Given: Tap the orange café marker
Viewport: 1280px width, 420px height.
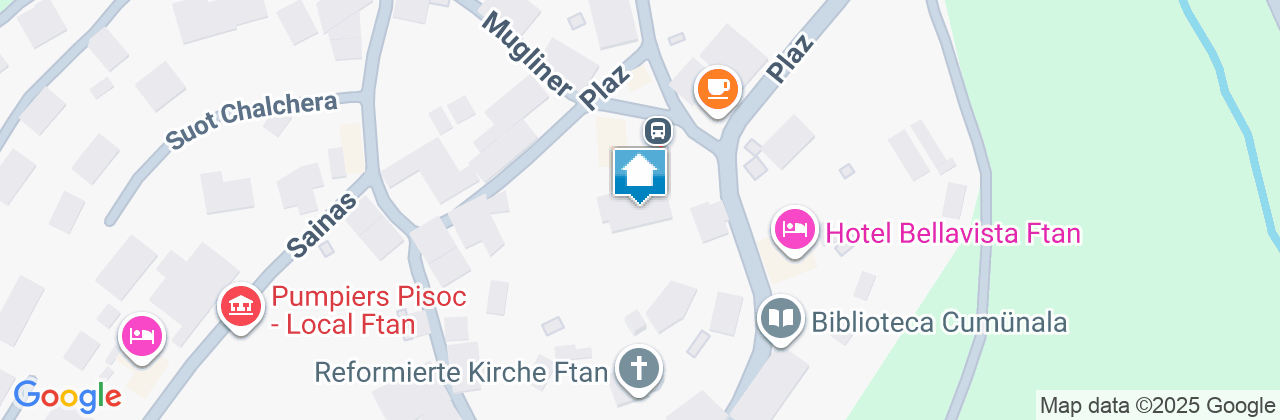Looking at the screenshot, I should click(x=717, y=88).
